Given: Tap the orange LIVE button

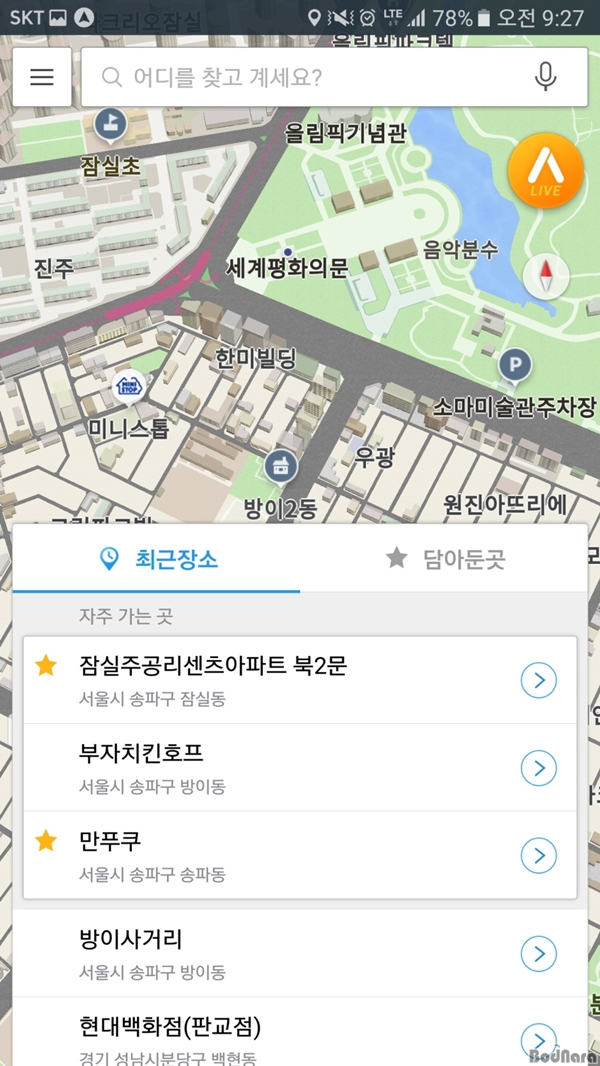Looking at the screenshot, I should point(546,172).
